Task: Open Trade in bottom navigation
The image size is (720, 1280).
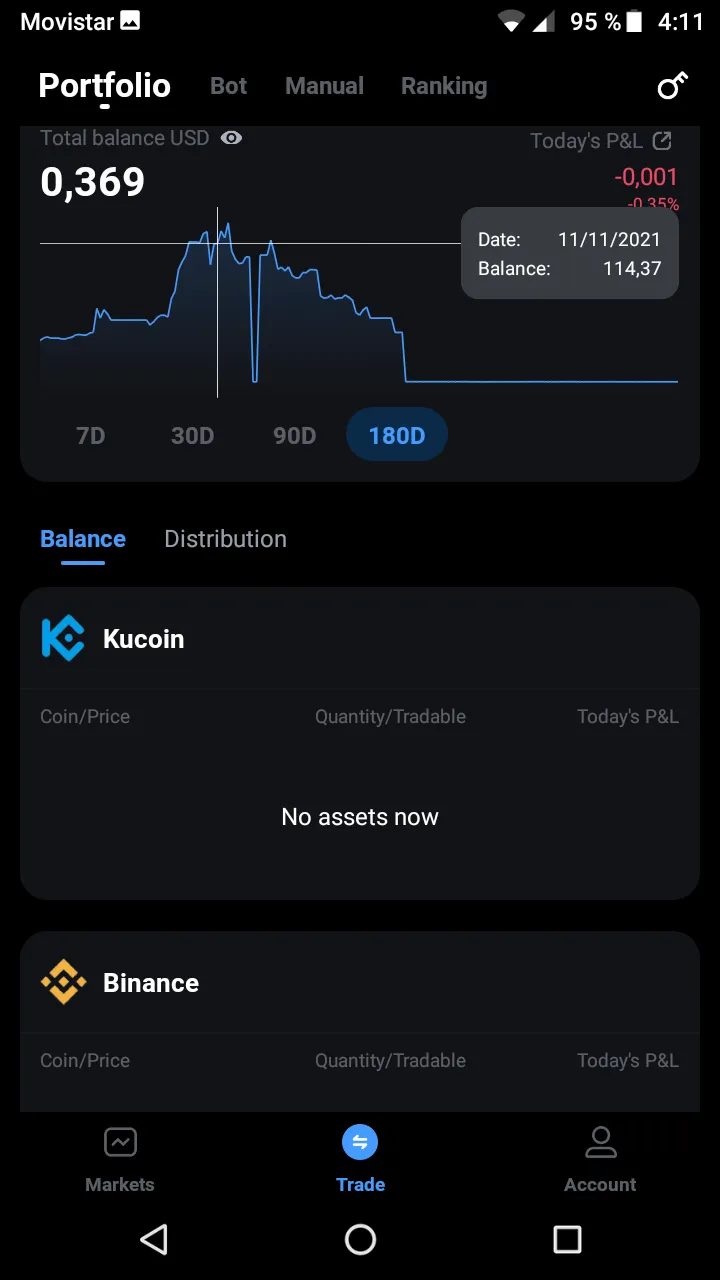Action: (360, 1160)
